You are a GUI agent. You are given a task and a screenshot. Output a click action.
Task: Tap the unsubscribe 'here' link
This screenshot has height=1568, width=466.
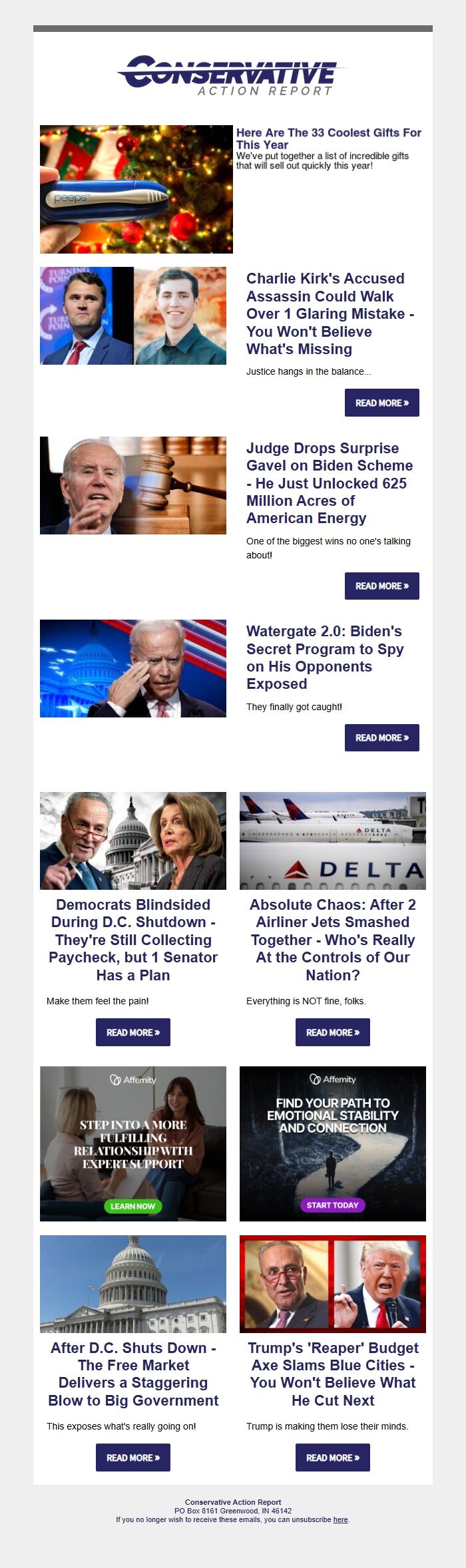click(x=340, y=1519)
